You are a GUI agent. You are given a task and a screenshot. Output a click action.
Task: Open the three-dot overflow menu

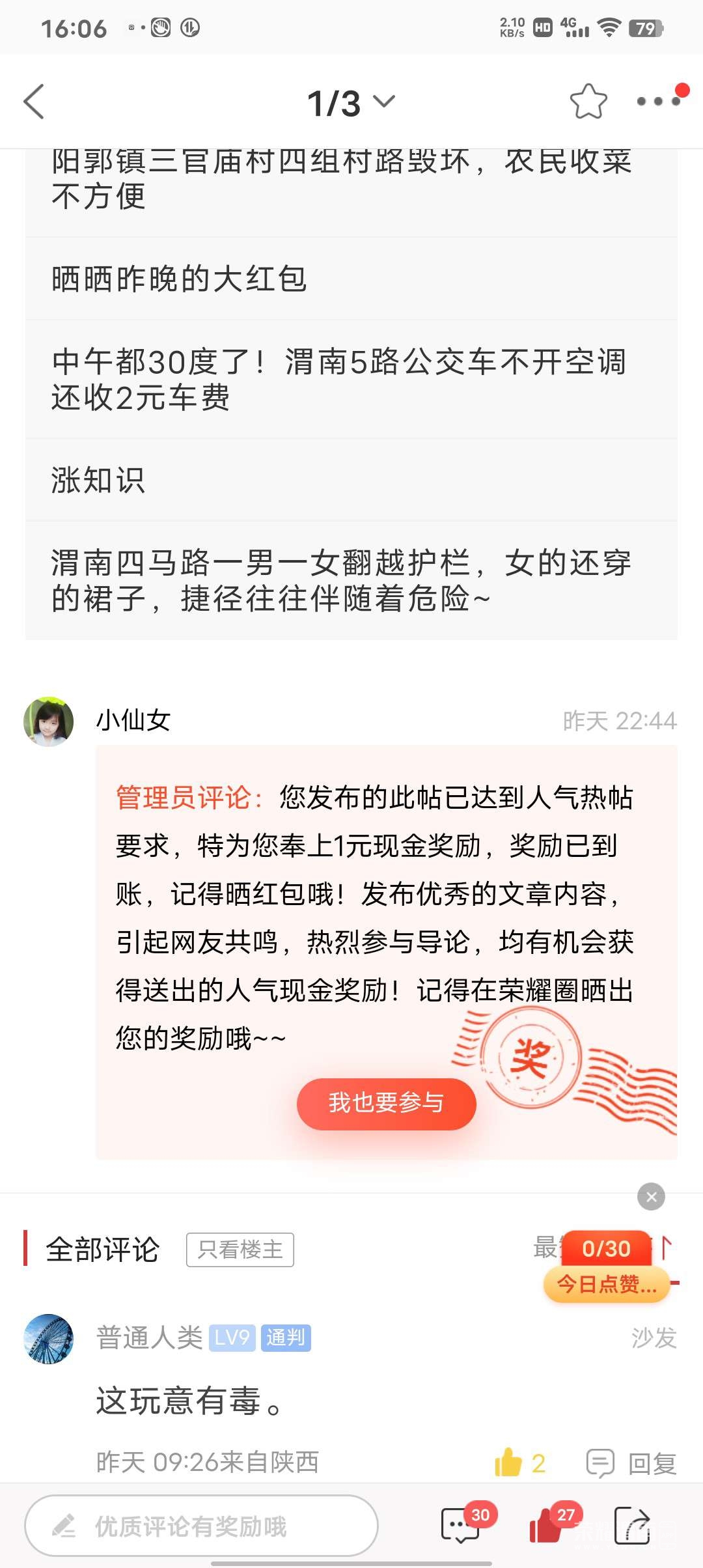[x=658, y=101]
